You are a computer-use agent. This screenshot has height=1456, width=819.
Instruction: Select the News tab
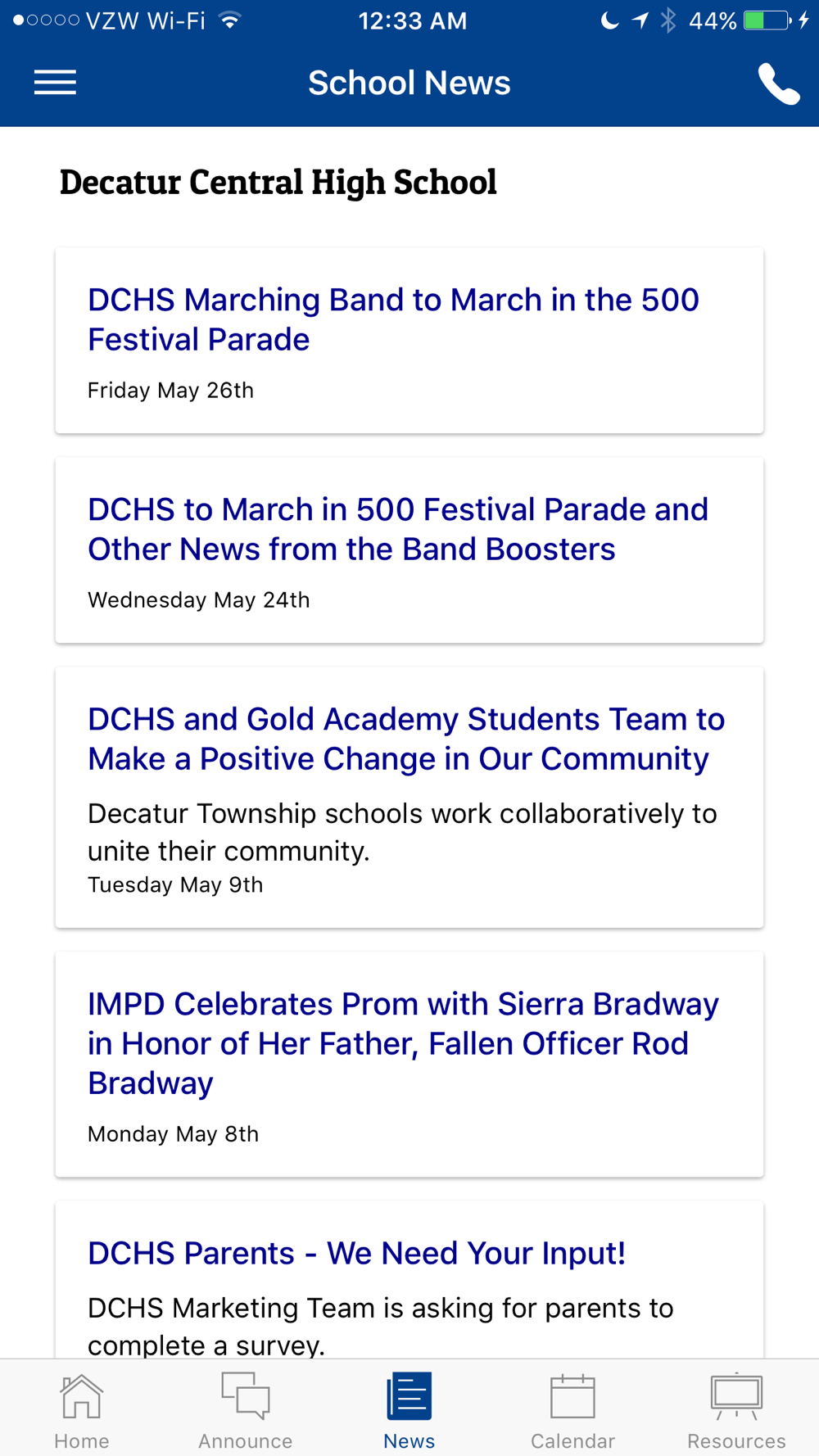click(x=409, y=1410)
